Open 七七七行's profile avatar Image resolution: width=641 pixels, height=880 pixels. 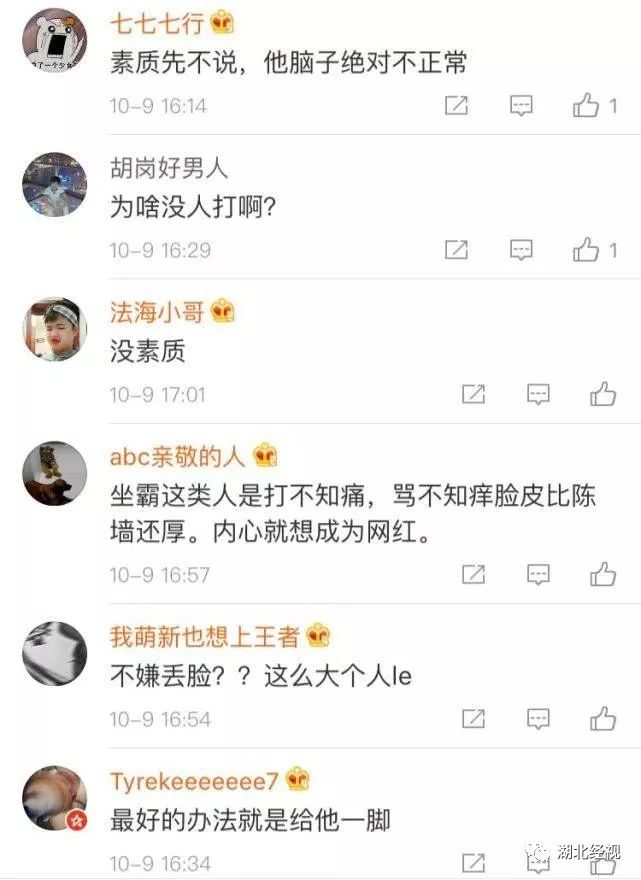pos(54,41)
